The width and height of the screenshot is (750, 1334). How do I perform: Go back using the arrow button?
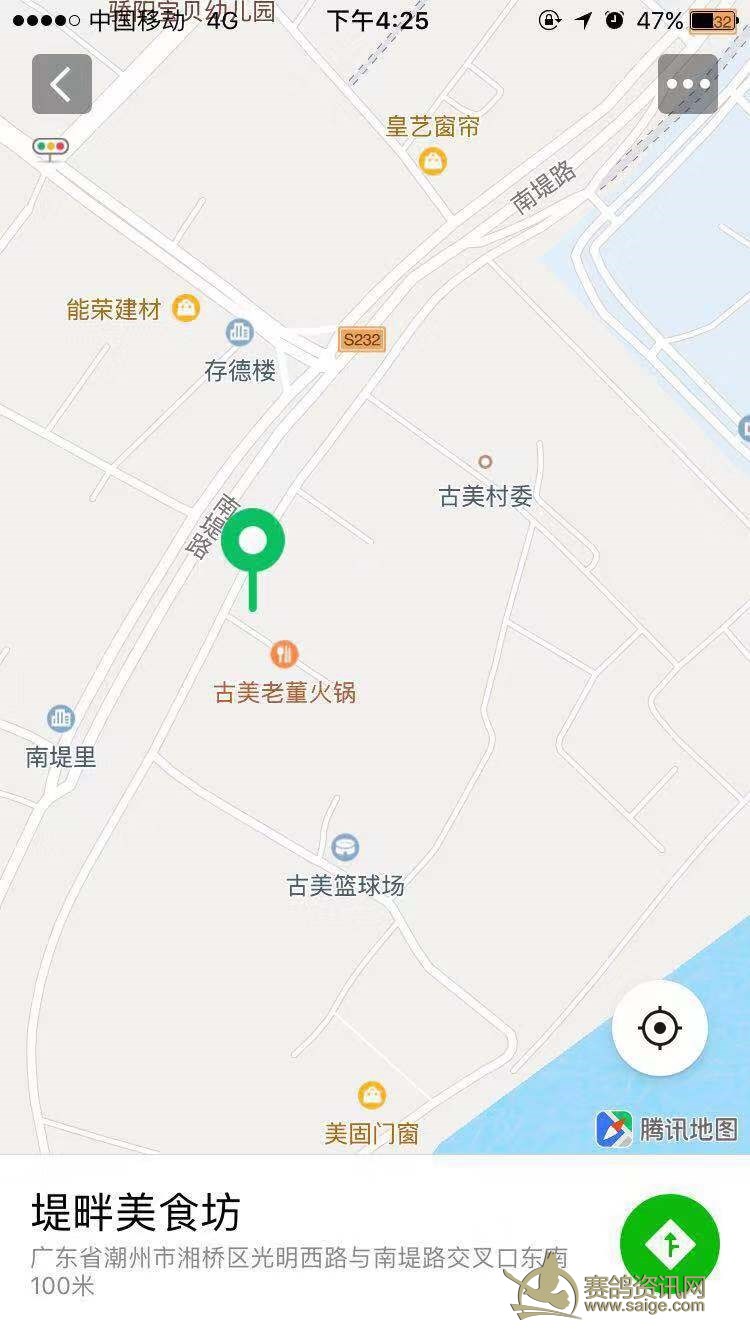tap(62, 84)
